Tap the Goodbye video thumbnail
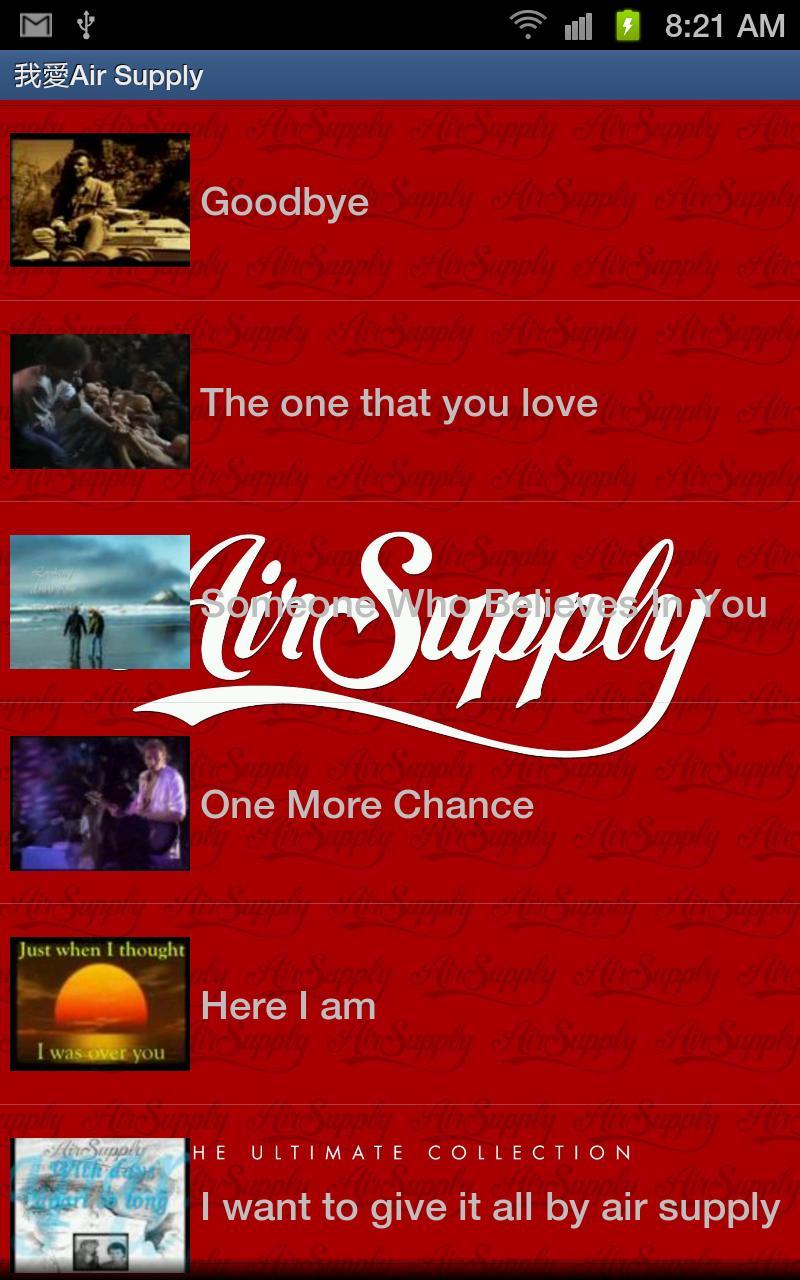Screen dimensions: 800x1280 98,200
